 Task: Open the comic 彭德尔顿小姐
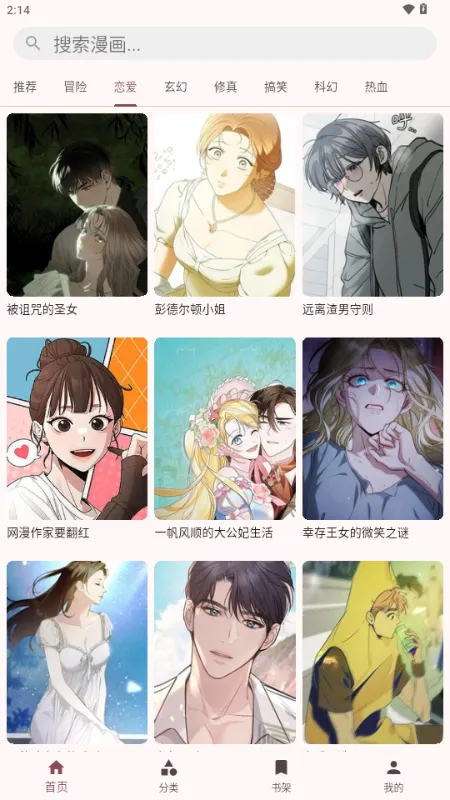click(x=225, y=215)
